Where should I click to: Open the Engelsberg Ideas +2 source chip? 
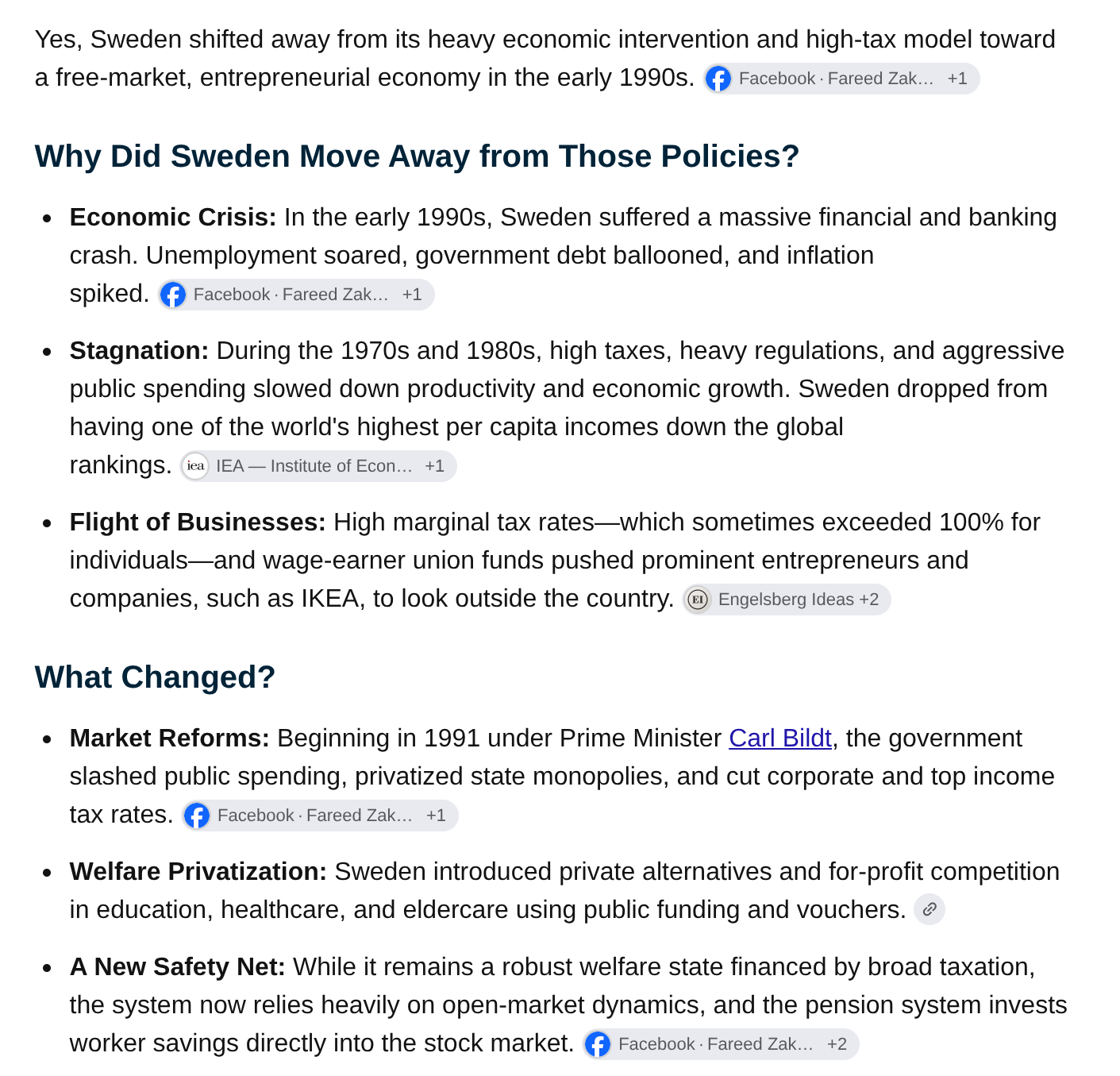pyautogui.click(x=787, y=600)
